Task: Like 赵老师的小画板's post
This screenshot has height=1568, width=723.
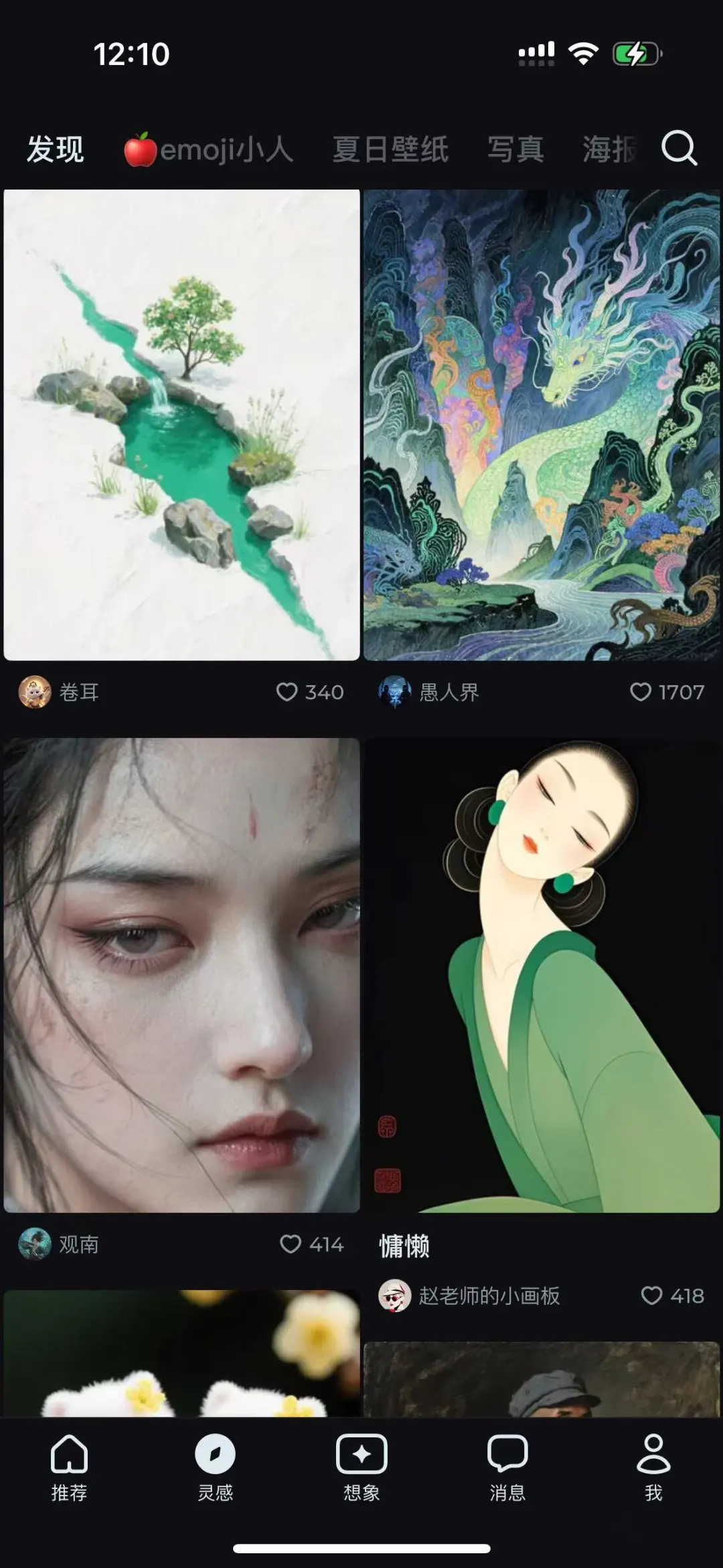Action: [651, 1295]
